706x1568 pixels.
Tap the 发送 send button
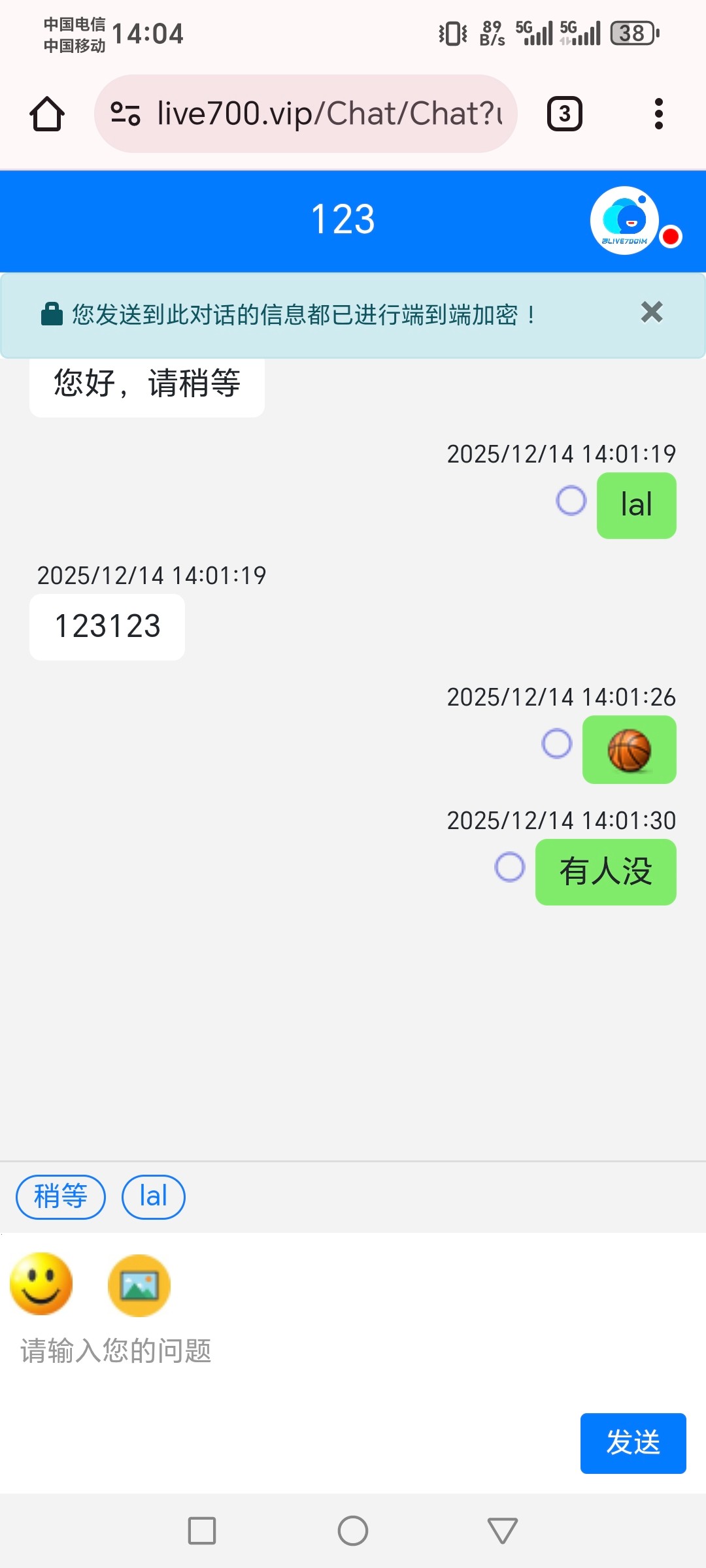point(632,1443)
